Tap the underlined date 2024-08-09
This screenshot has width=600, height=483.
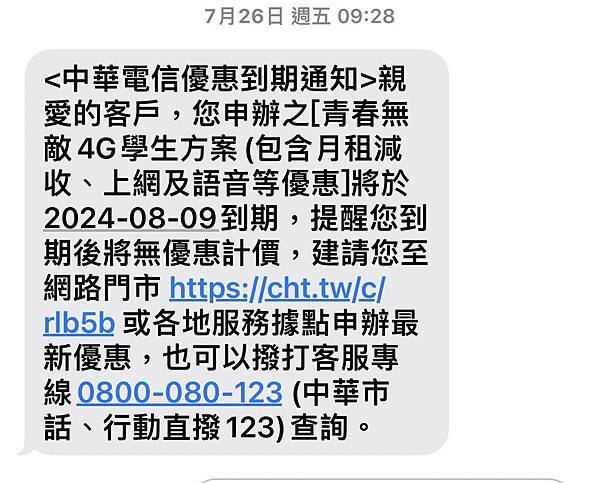point(130,219)
